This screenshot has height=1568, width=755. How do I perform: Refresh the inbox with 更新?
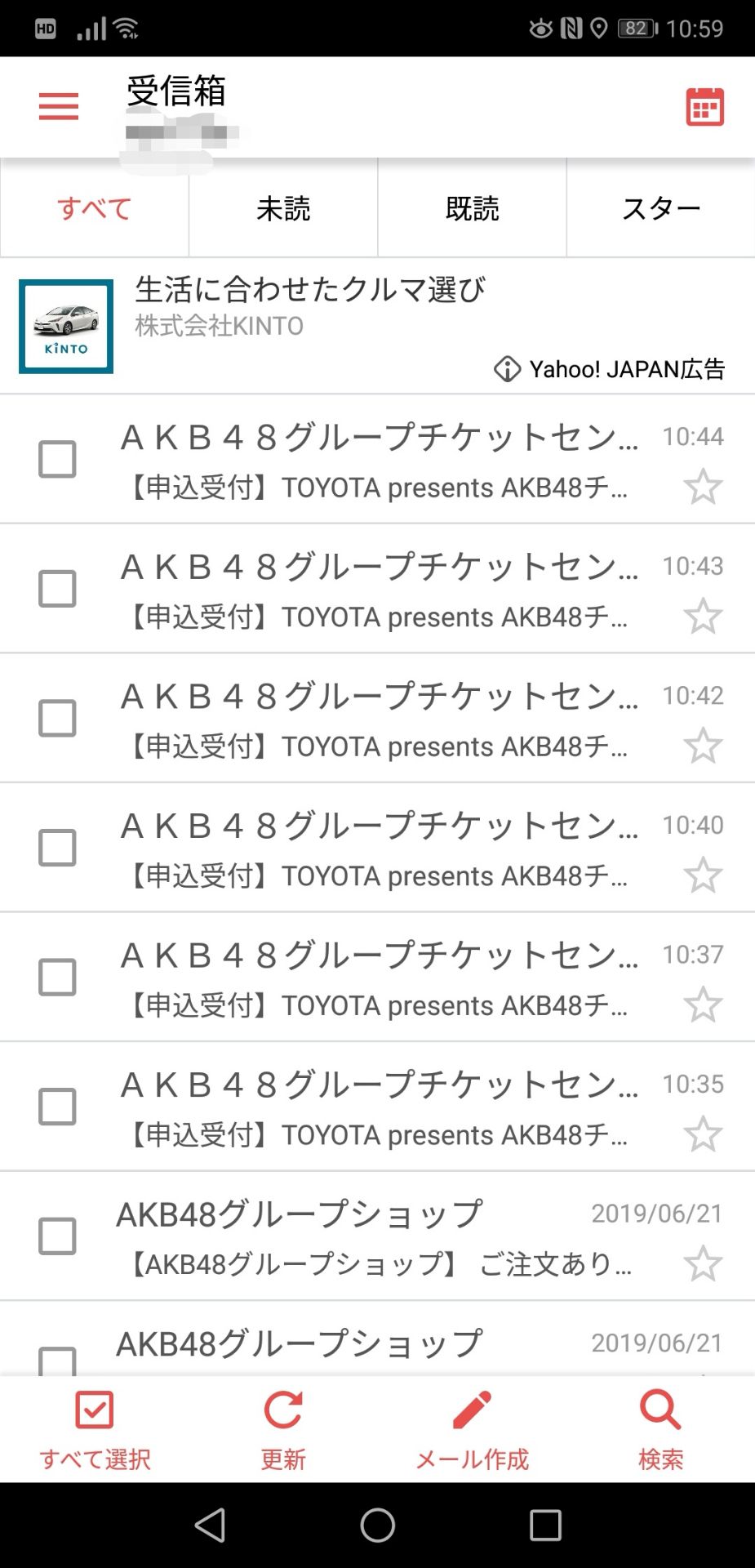click(x=283, y=1430)
